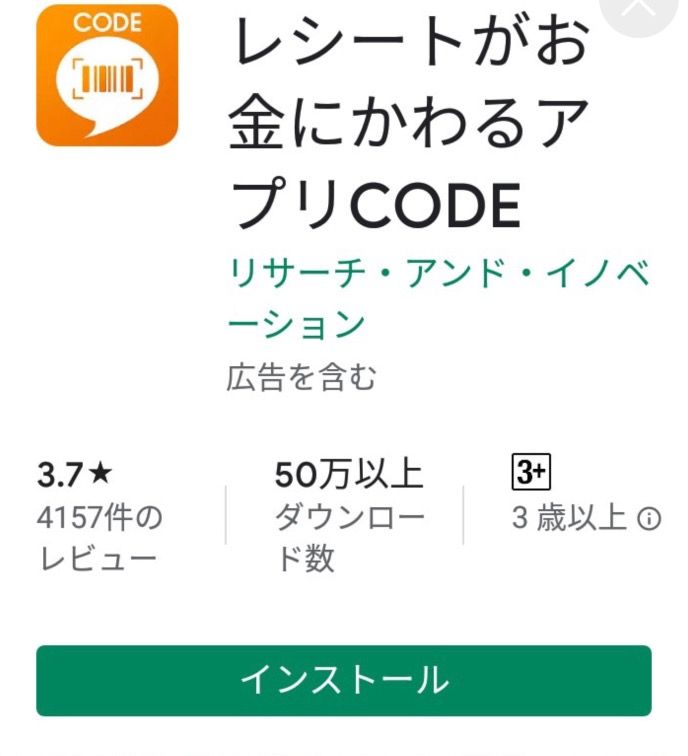Tap the green インストール button
The width and height of the screenshot is (688, 756).
coord(343,681)
